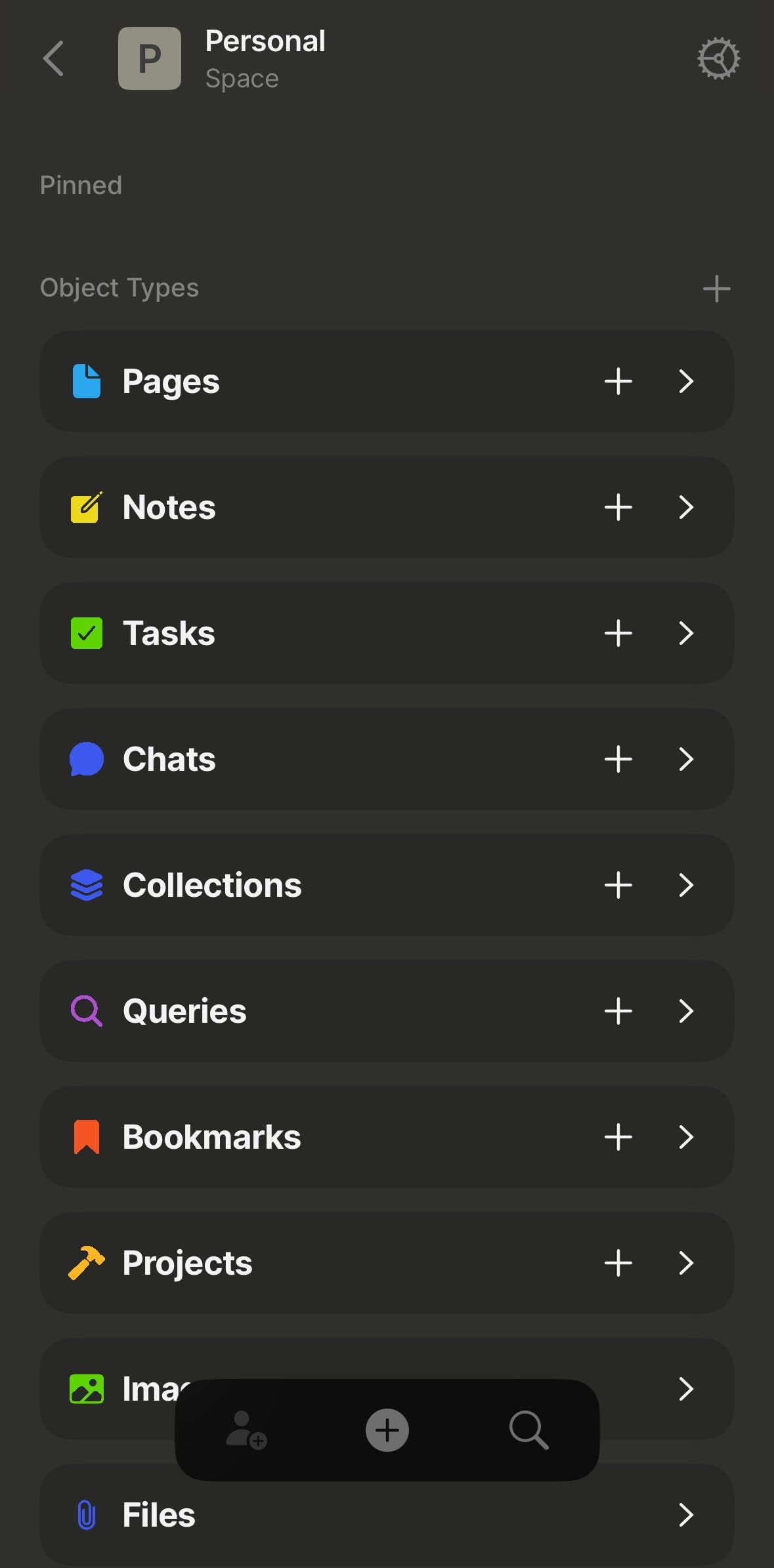
Task: Create a new Note
Action: [618, 507]
